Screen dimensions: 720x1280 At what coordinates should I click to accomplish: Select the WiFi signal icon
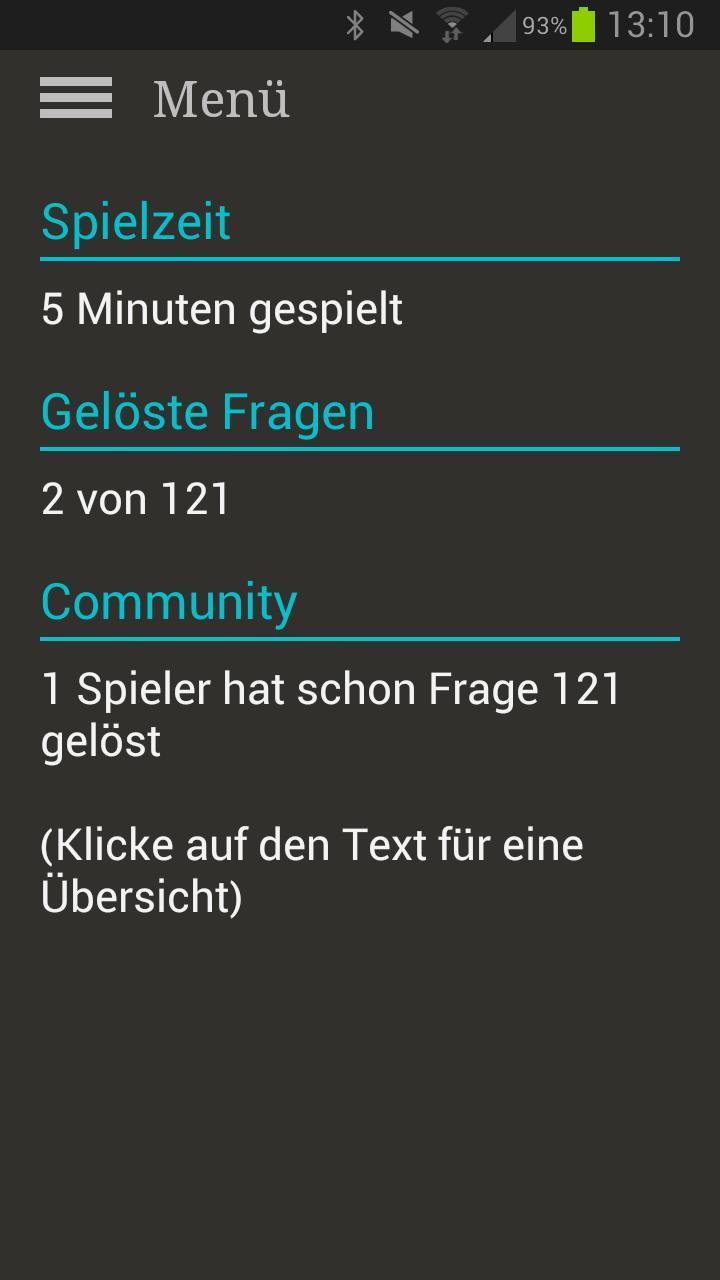452,23
